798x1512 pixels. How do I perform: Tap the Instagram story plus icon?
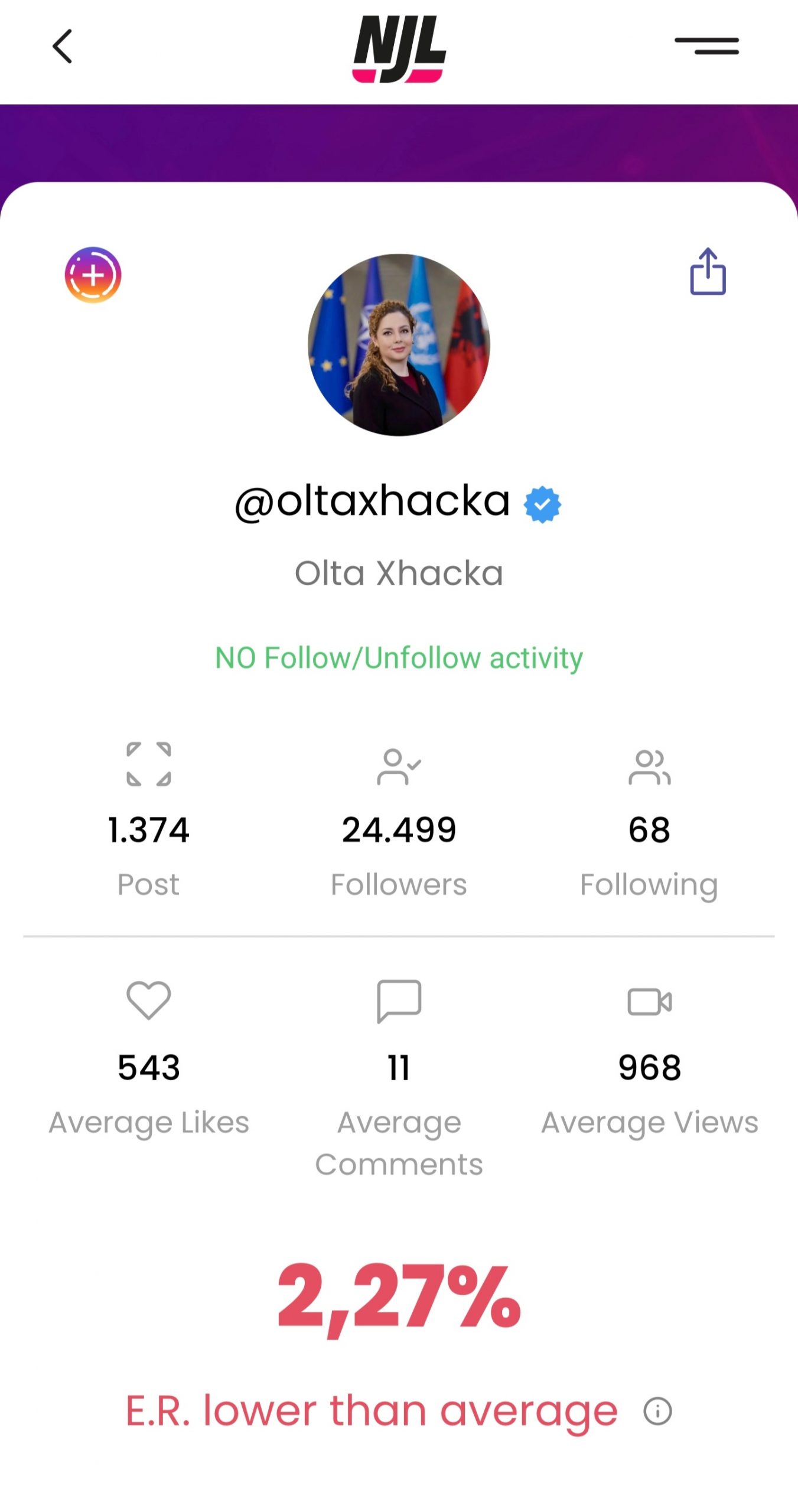coord(93,275)
